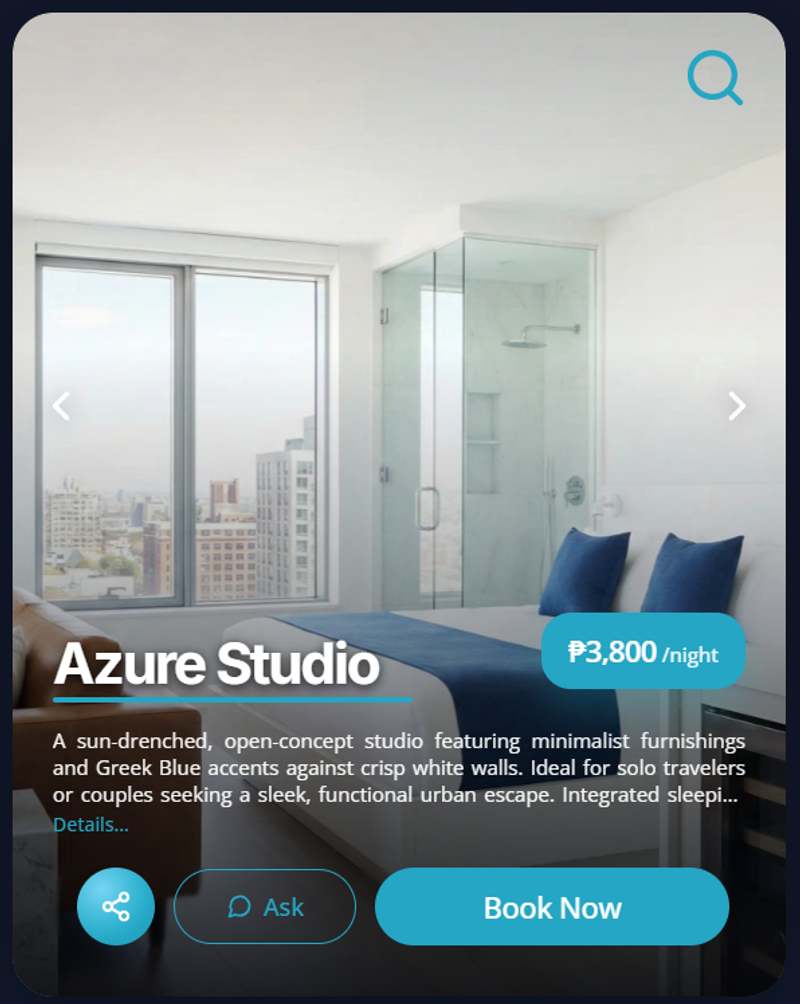Share the Azure Studio listing
800x1004 pixels.
[116, 907]
